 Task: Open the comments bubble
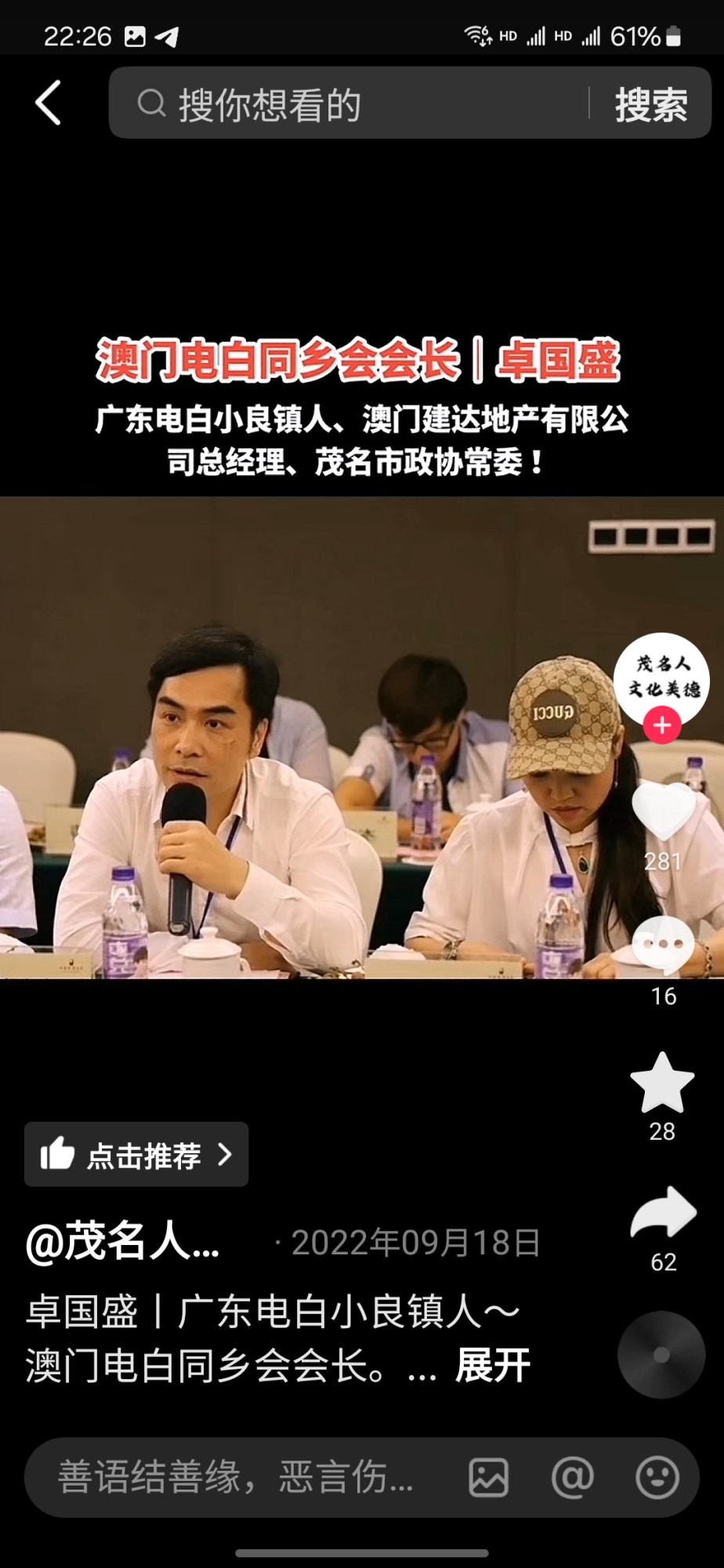663,944
